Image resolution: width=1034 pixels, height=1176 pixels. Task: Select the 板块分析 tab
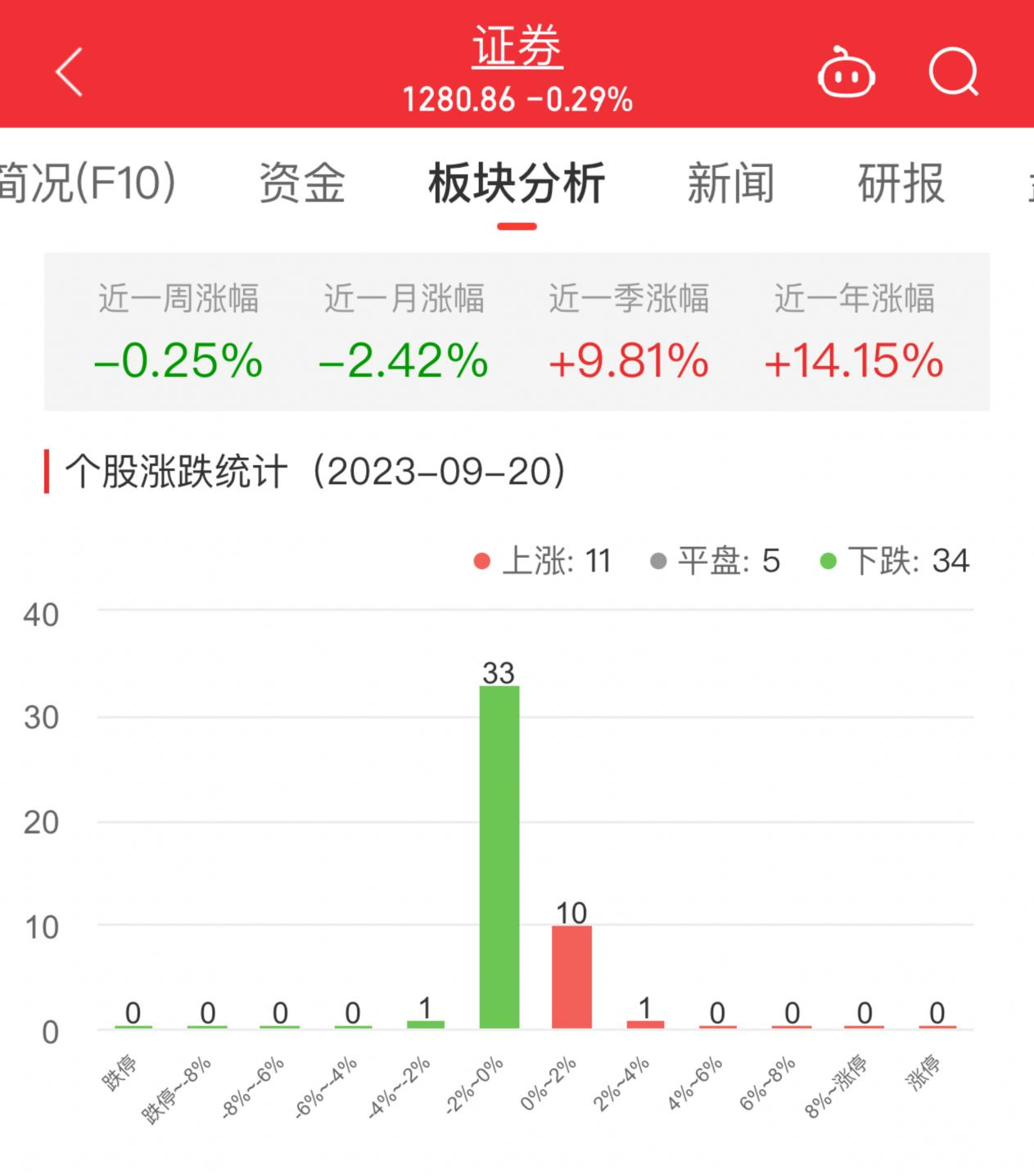click(x=517, y=183)
